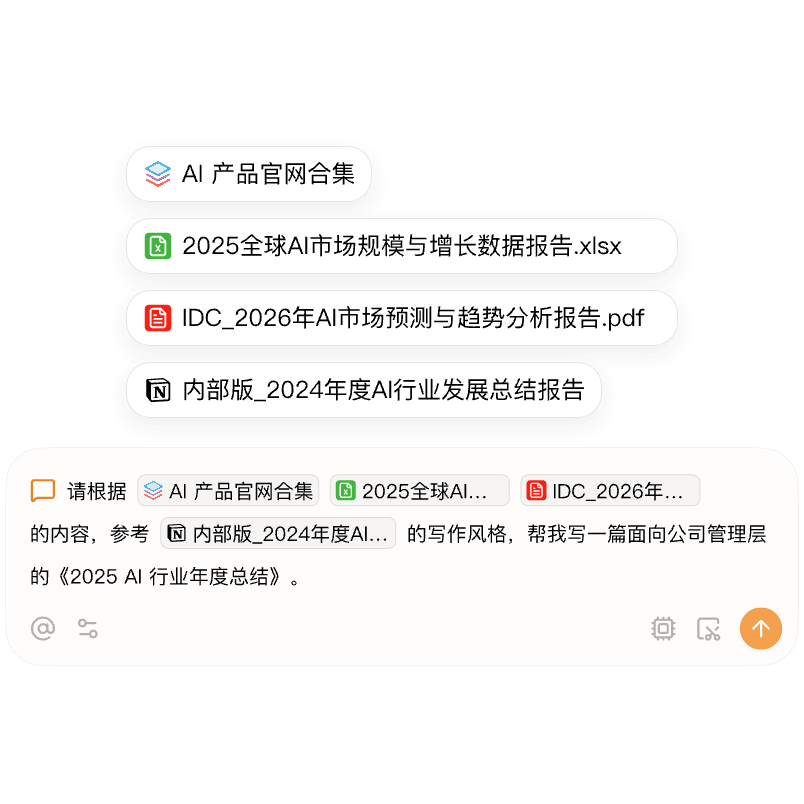
Task: Open the 2025全球AI市场规模与增长数据报告.xlsx file chip
Action: click(401, 246)
